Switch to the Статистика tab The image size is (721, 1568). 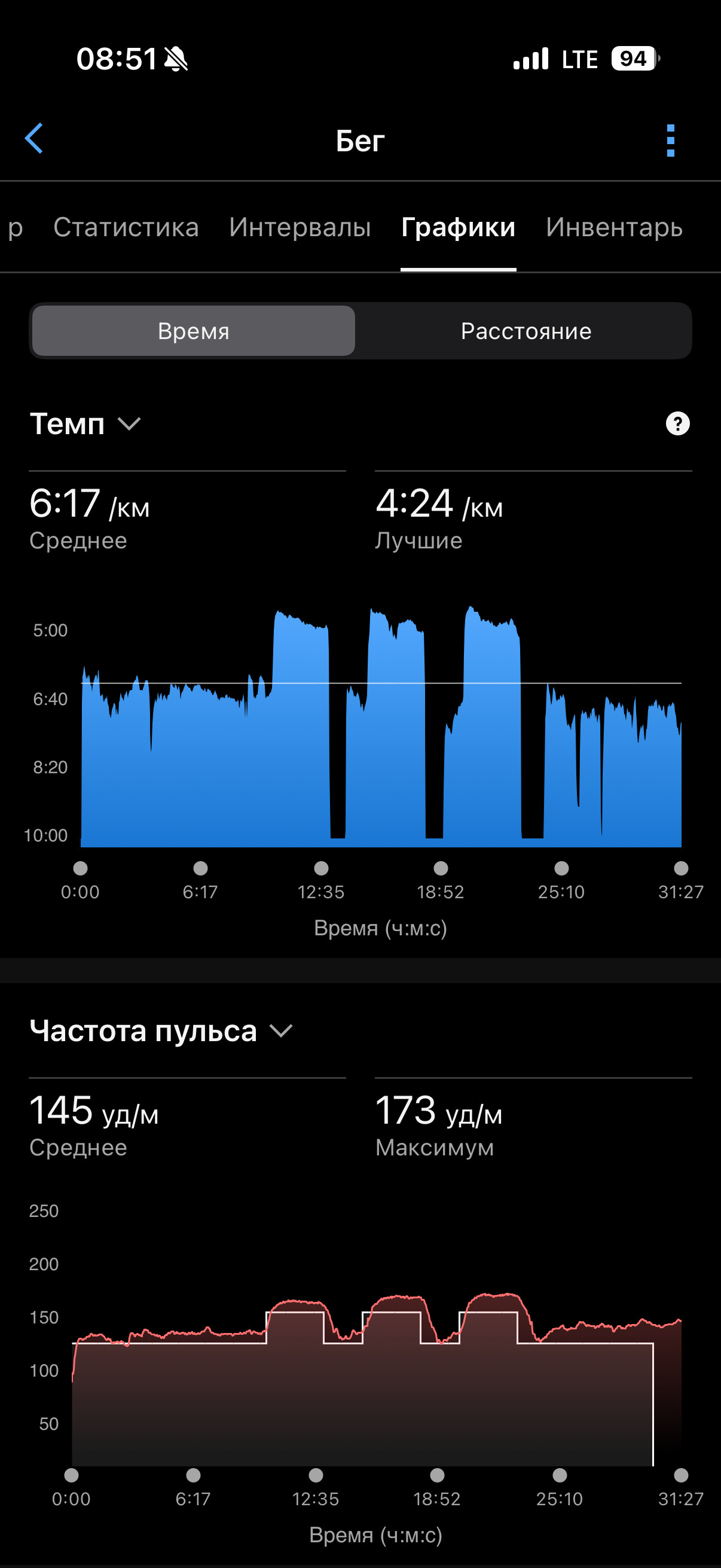(x=126, y=228)
